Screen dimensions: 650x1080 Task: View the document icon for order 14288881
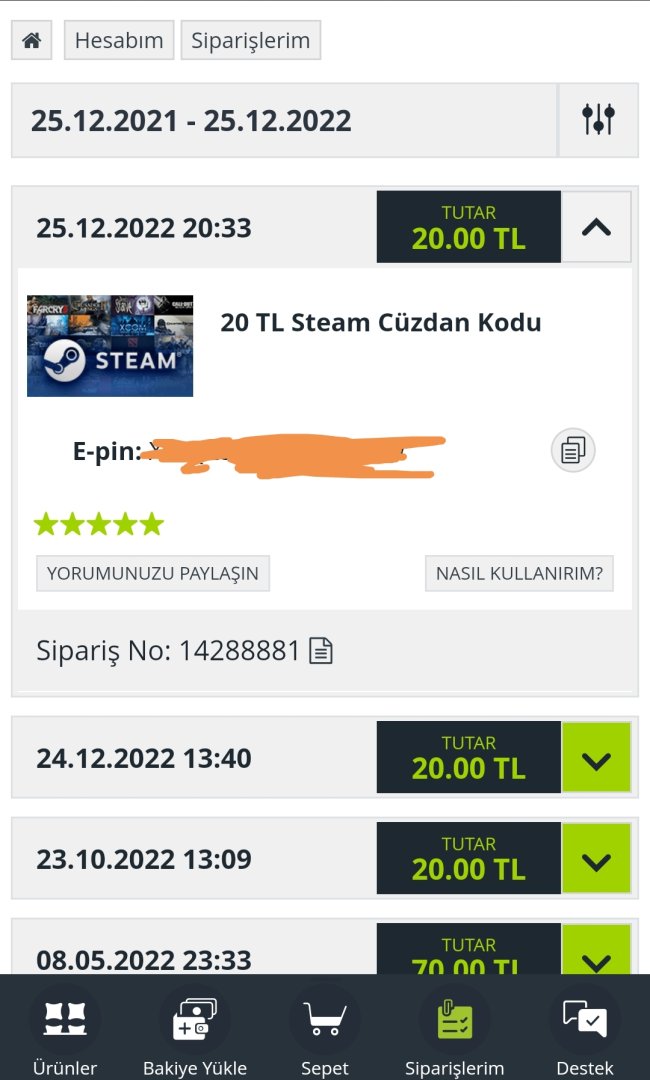pyautogui.click(x=320, y=652)
